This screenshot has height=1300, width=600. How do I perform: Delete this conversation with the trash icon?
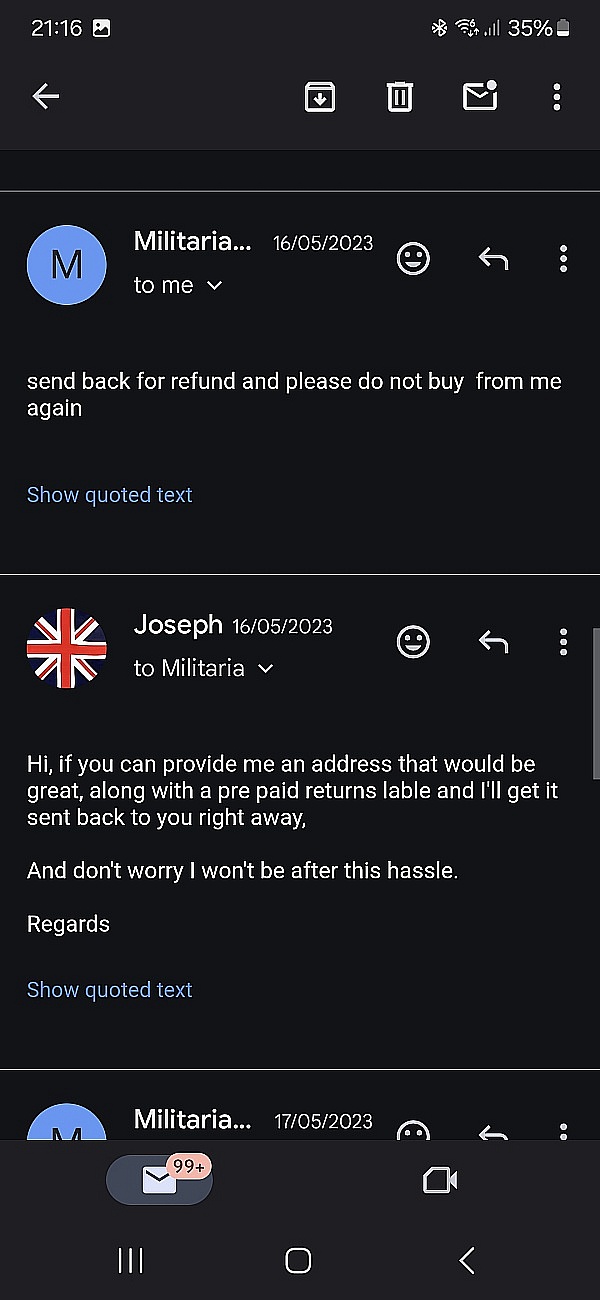point(399,96)
